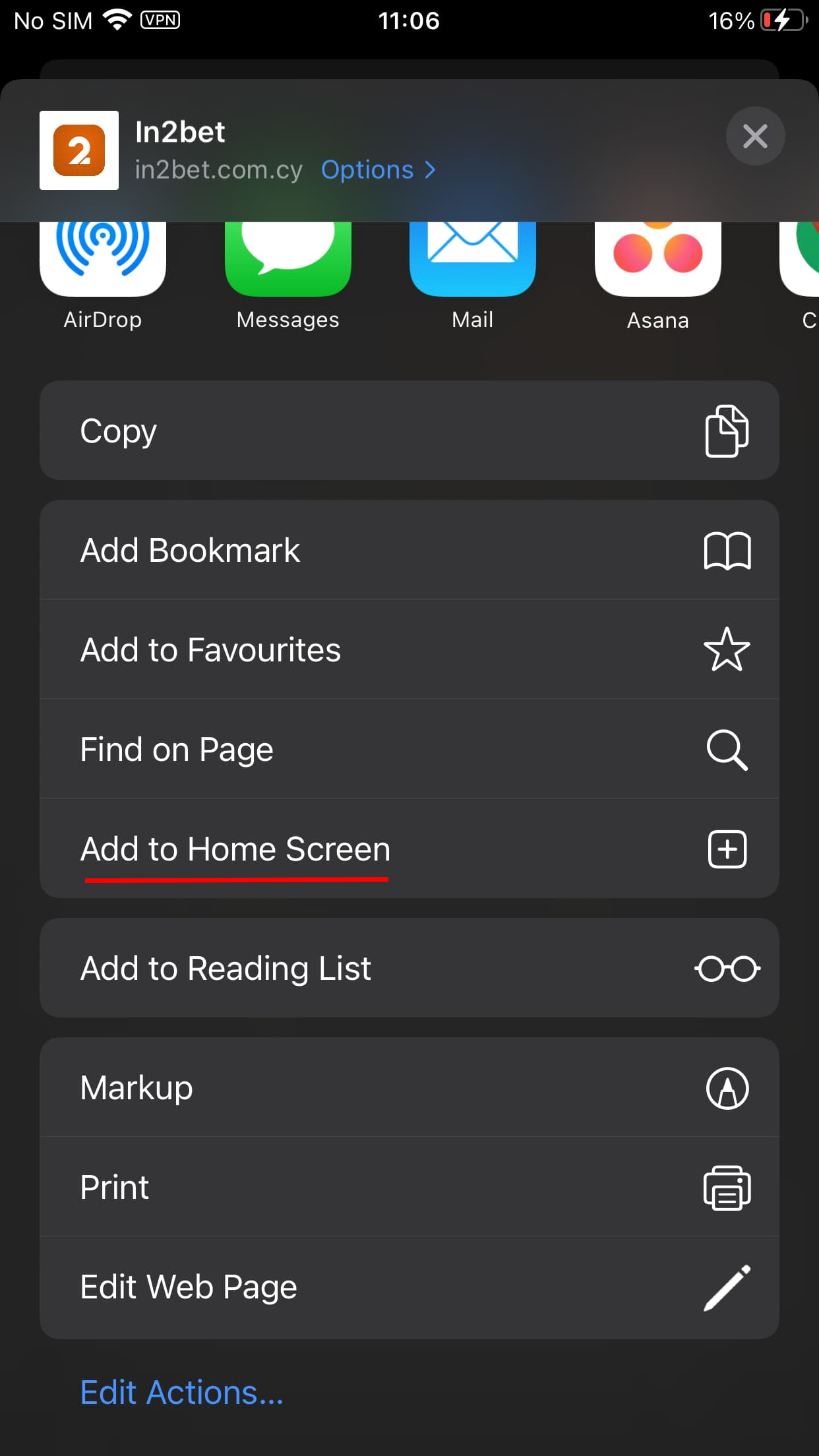819x1456 pixels.
Task: Open share Options for In2bet
Action: pyautogui.click(x=378, y=170)
